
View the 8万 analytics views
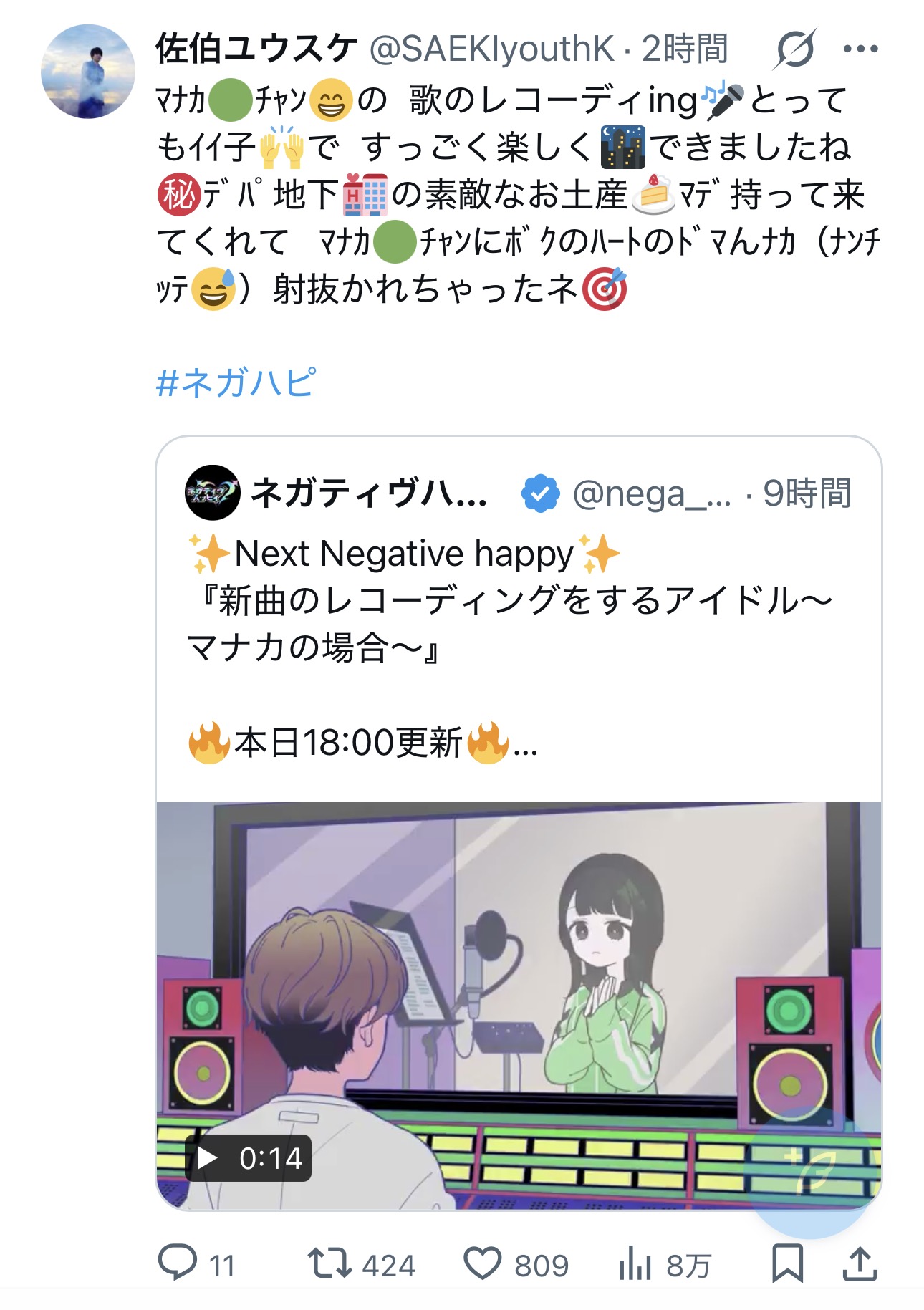click(664, 1264)
